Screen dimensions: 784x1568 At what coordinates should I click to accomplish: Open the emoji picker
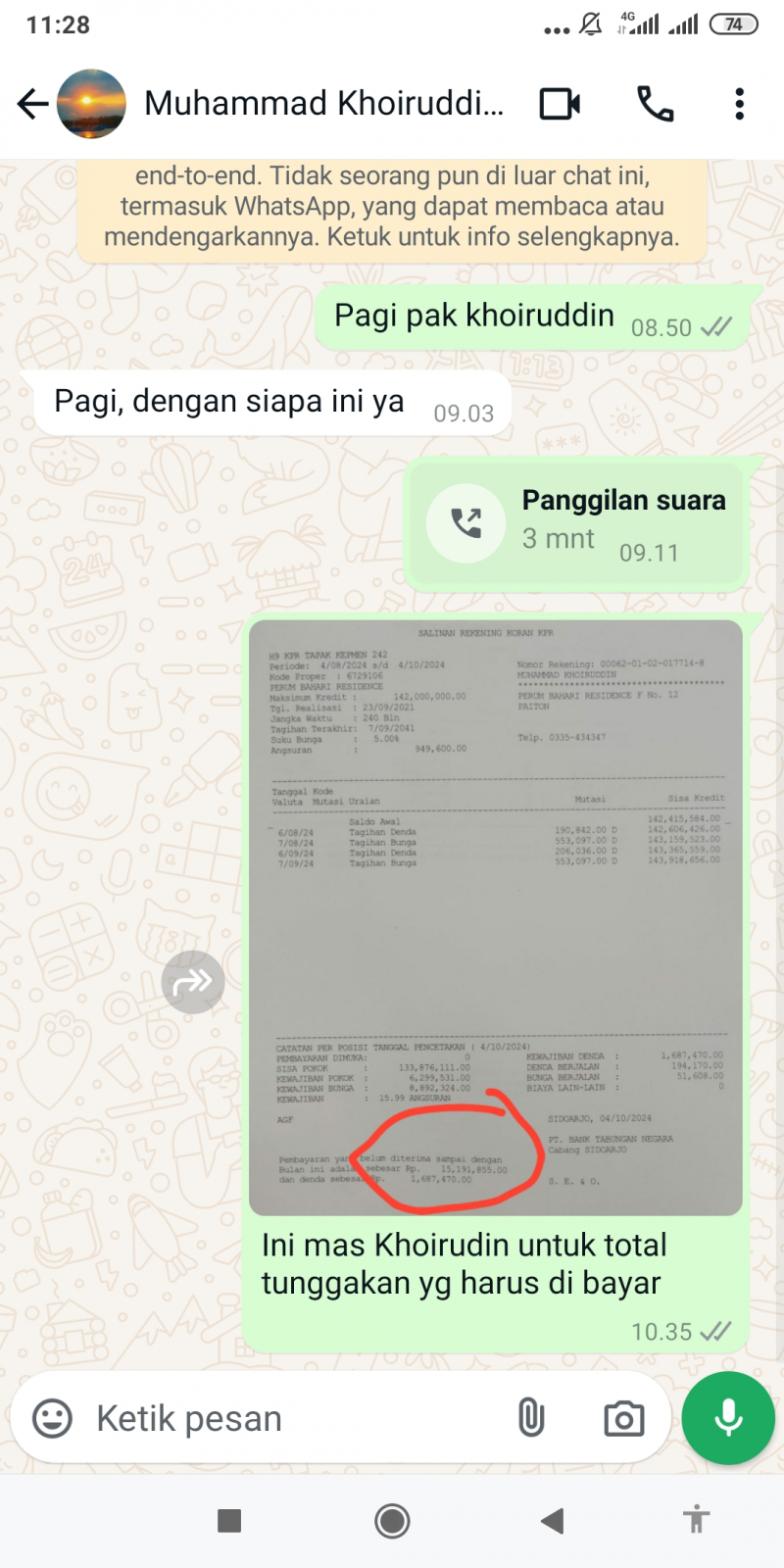point(53,1418)
